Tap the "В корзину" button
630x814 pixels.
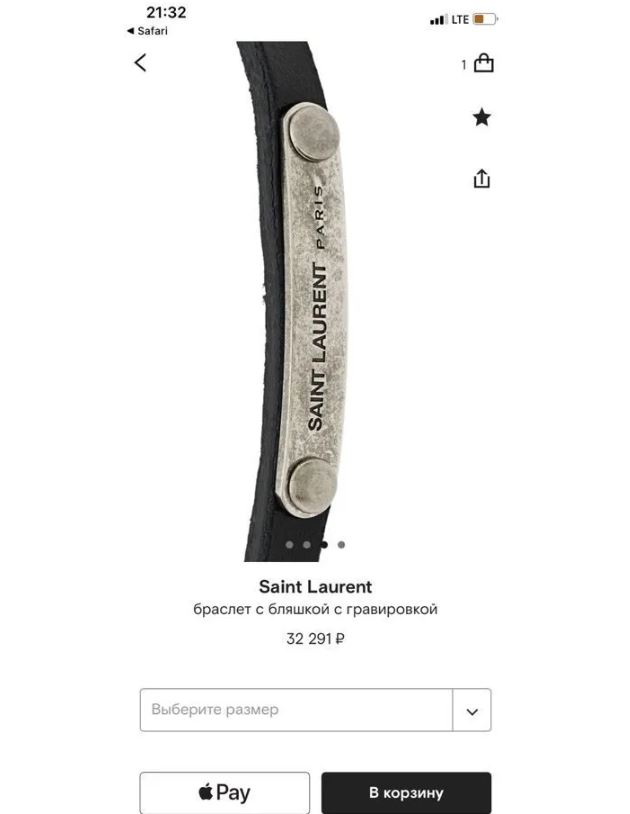point(406,793)
